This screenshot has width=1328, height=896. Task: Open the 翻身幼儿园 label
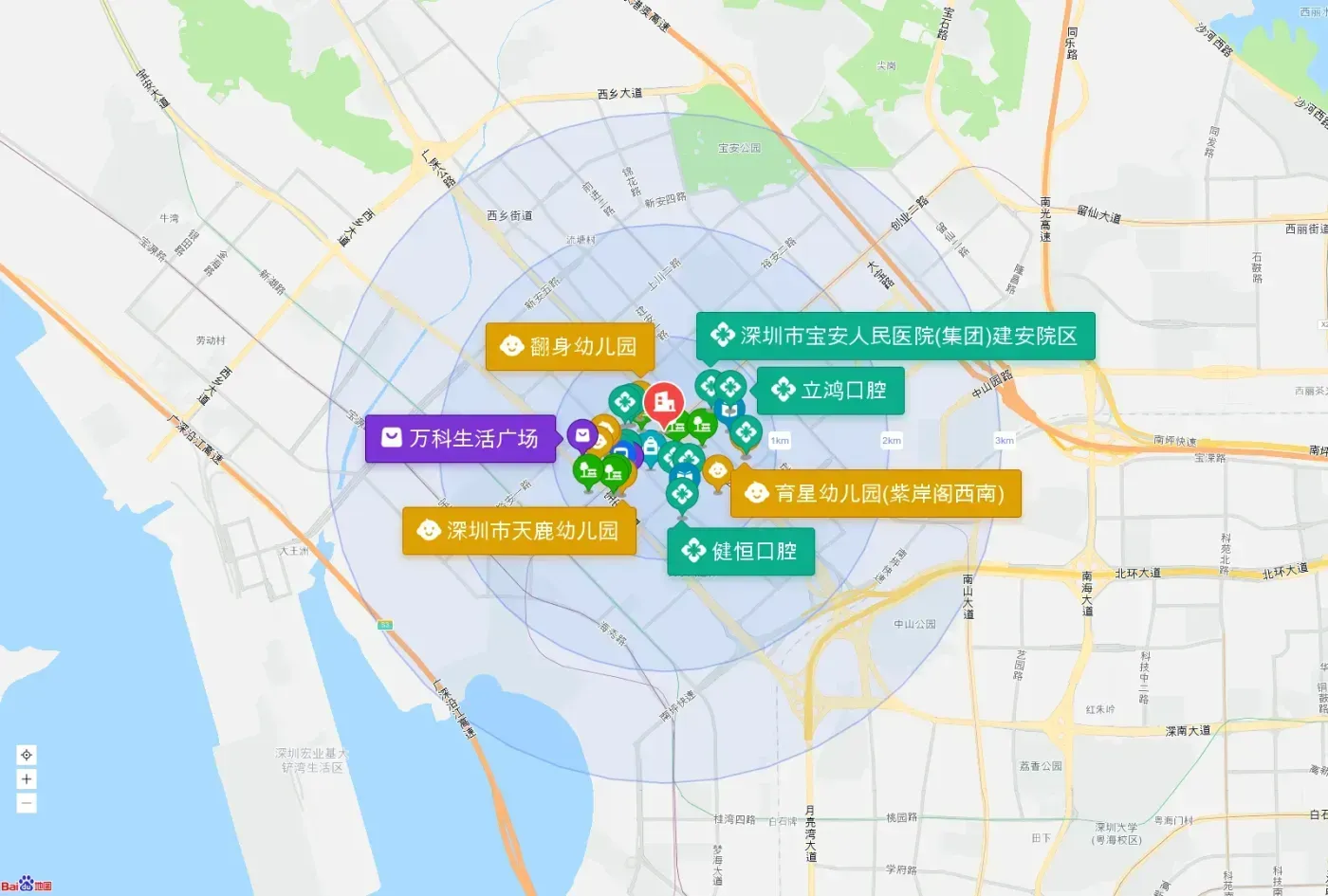click(x=570, y=346)
